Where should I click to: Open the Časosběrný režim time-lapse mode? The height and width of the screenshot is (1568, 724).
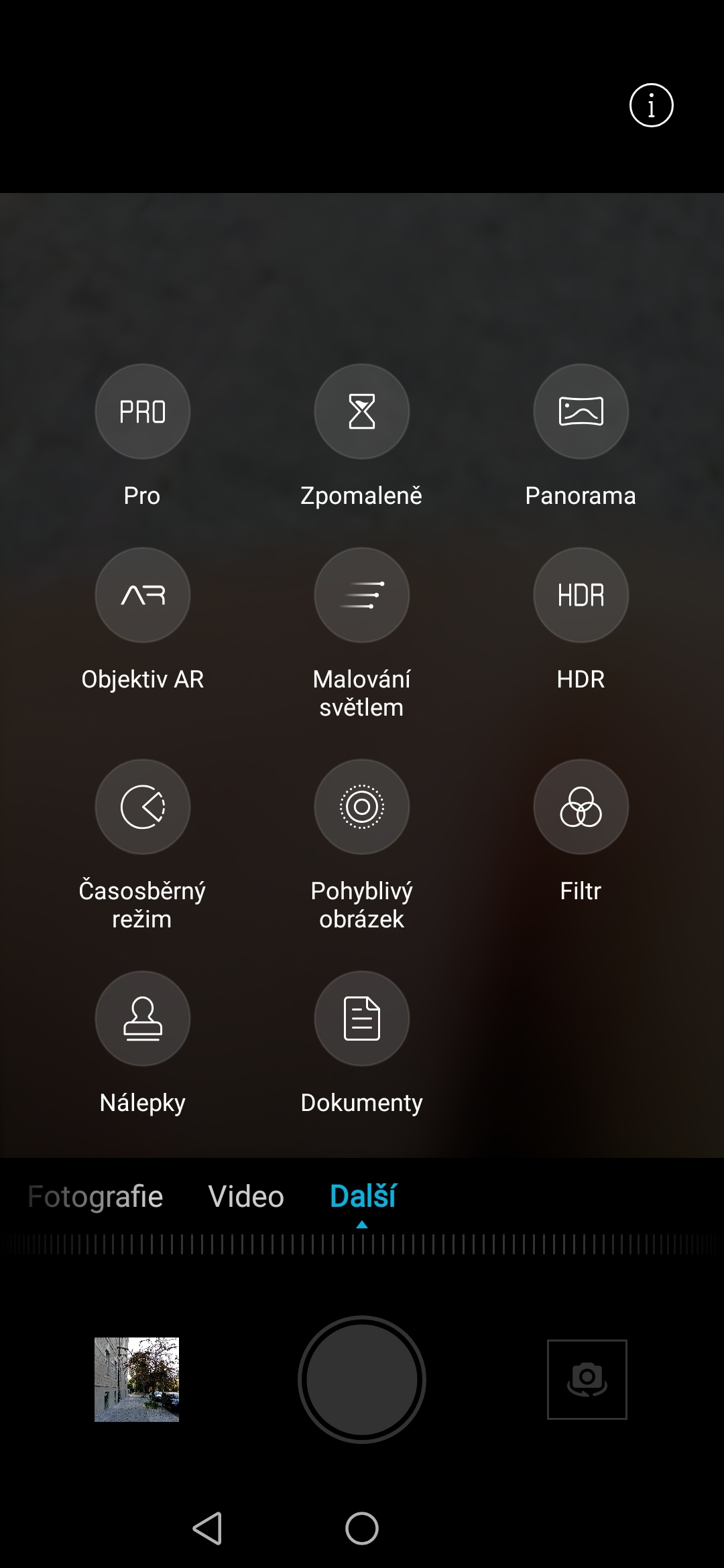coord(142,807)
